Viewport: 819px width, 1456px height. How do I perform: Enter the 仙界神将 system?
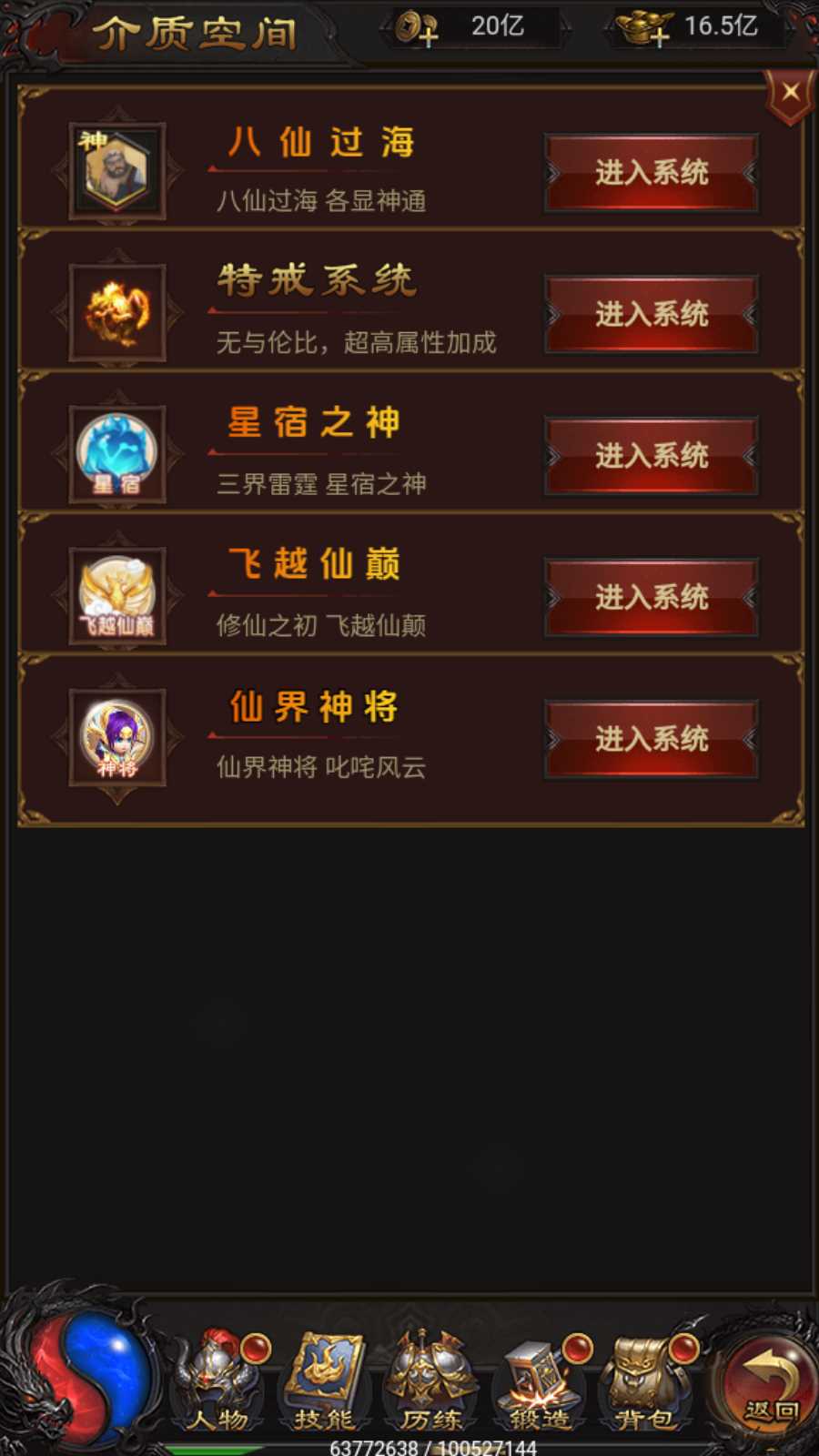(652, 739)
